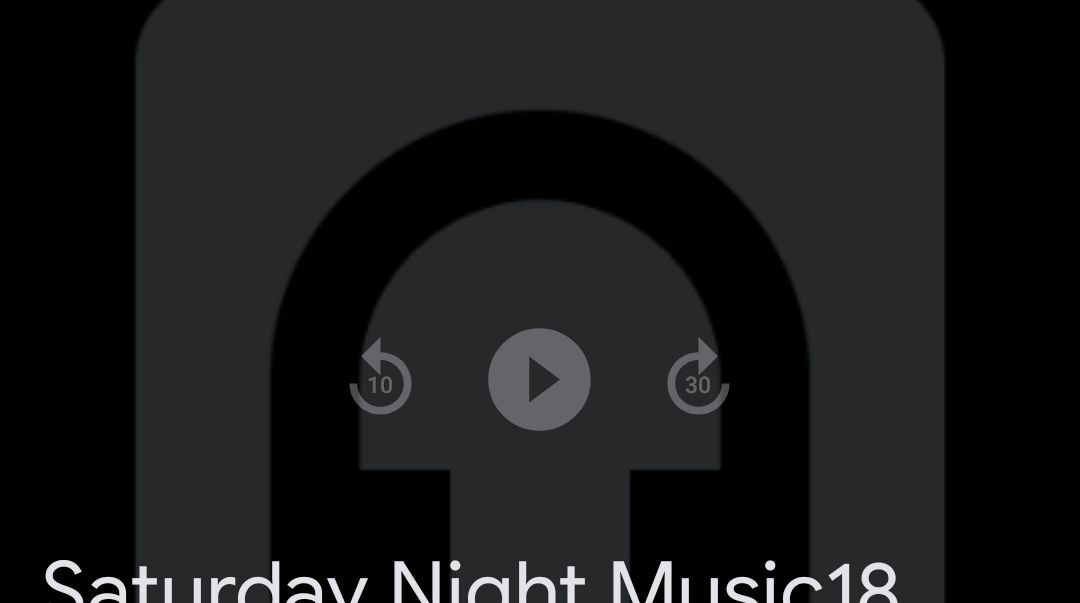Skip forward 30 seconds
This screenshot has height=603, width=1080.
coord(698,378)
